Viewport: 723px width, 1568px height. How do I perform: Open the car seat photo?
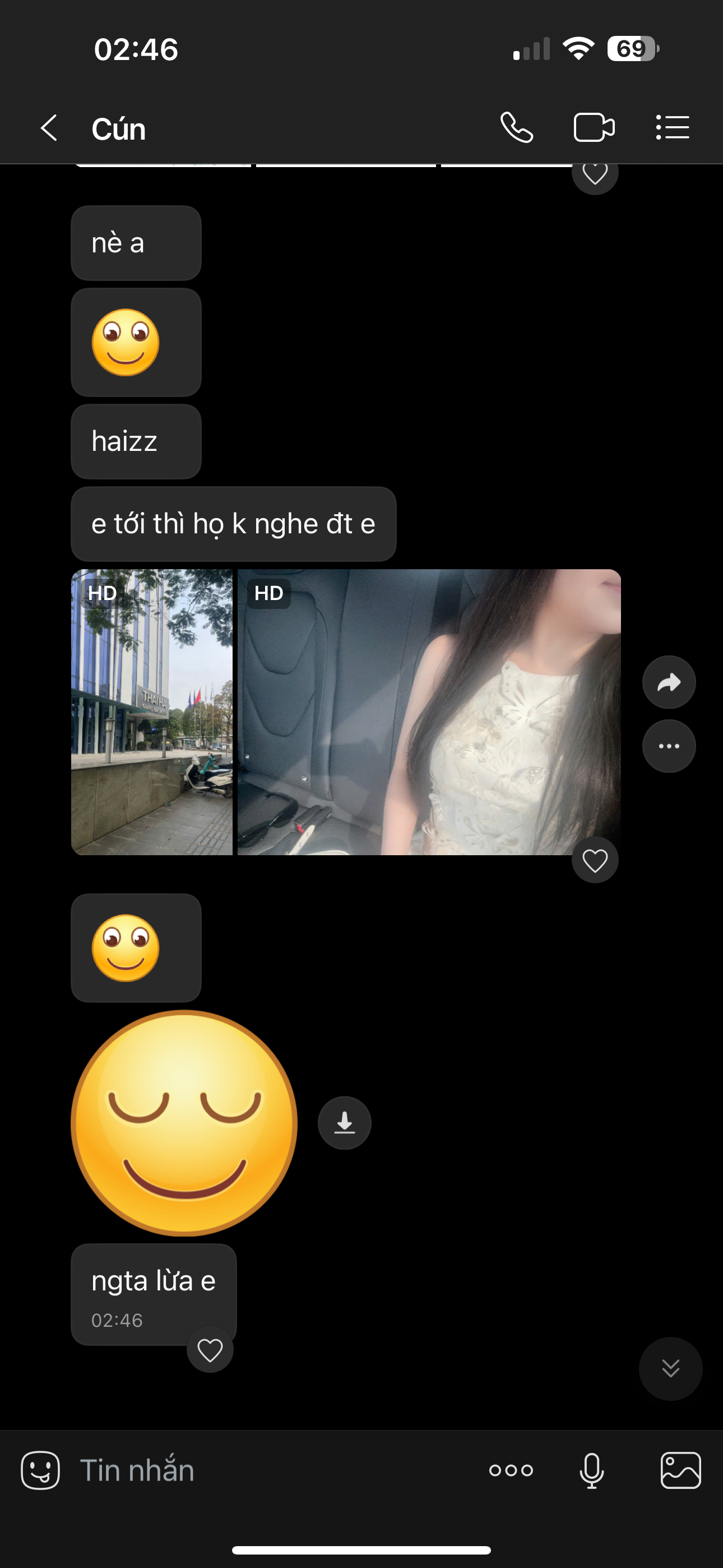[428, 712]
